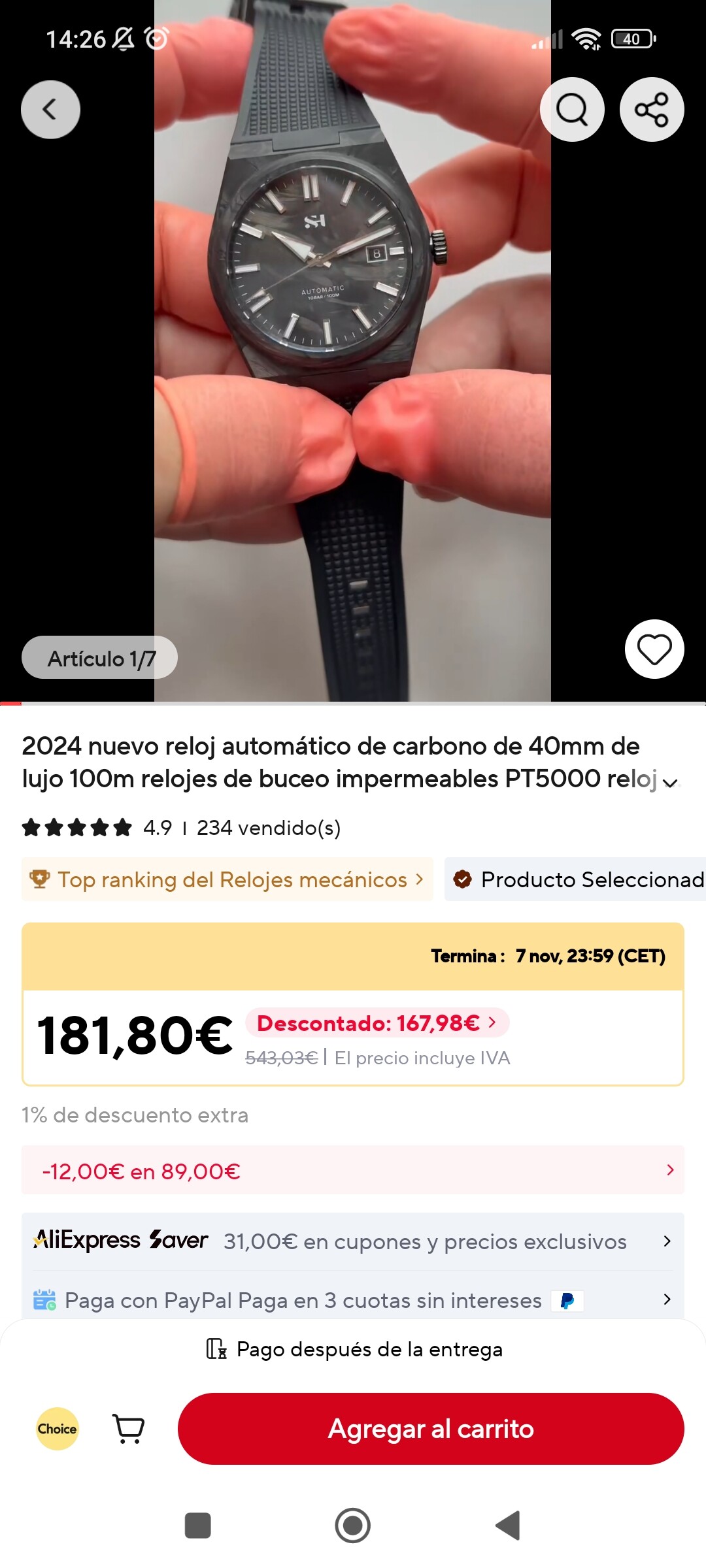Image resolution: width=706 pixels, height=1568 pixels.
Task: Open the shopping cart
Action: [x=129, y=1429]
